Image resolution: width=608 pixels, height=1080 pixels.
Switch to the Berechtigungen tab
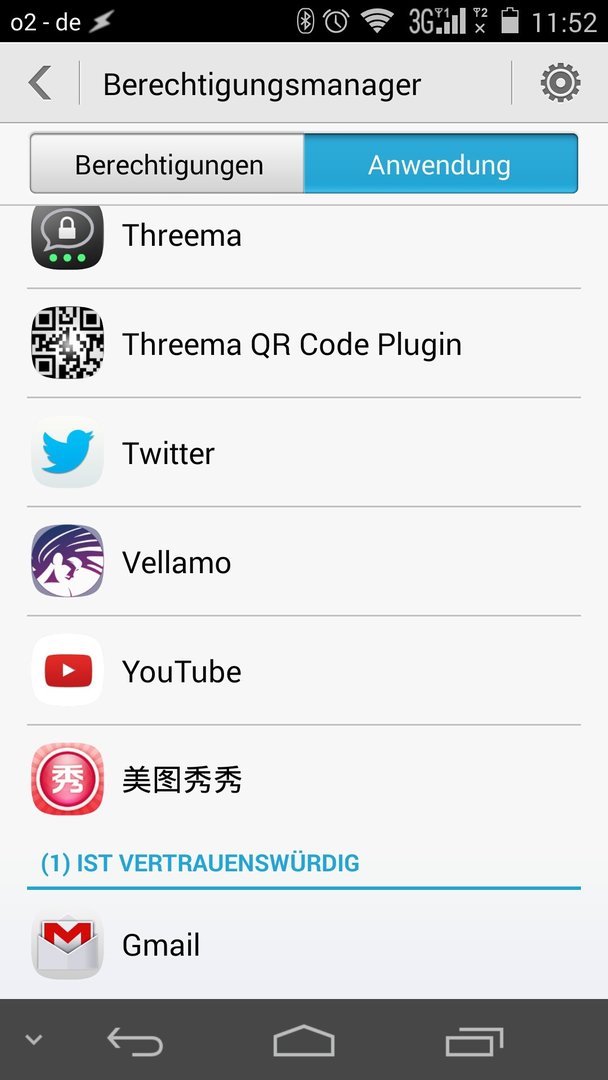167,164
